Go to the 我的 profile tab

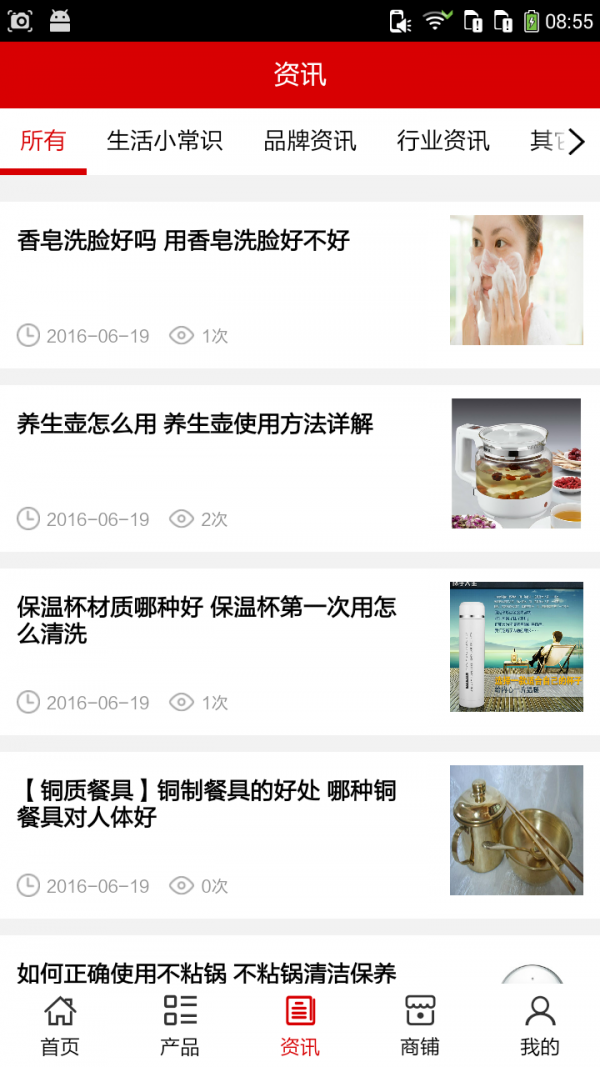[x=540, y=1025]
